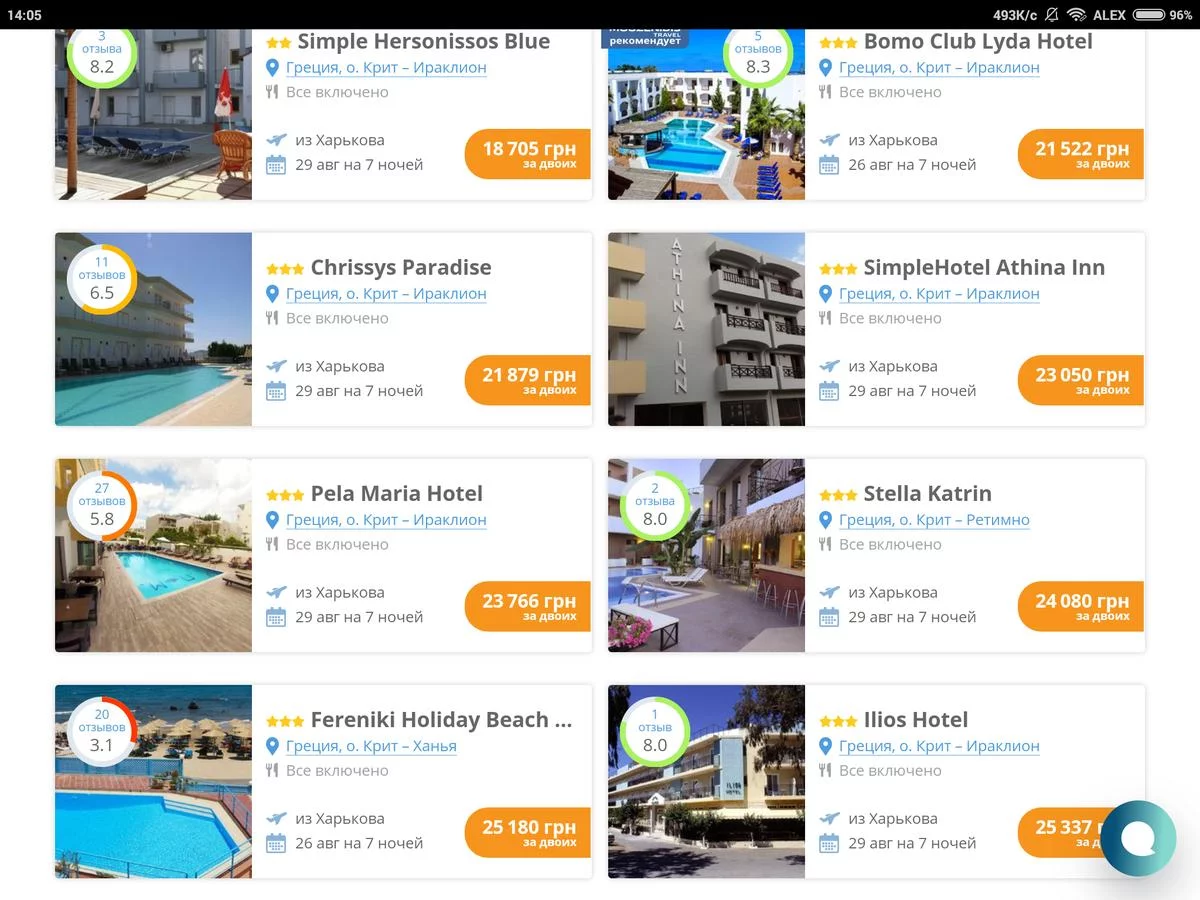Choose the 24 080 грн offer
The width and height of the screenshot is (1200, 900).
tap(1081, 606)
